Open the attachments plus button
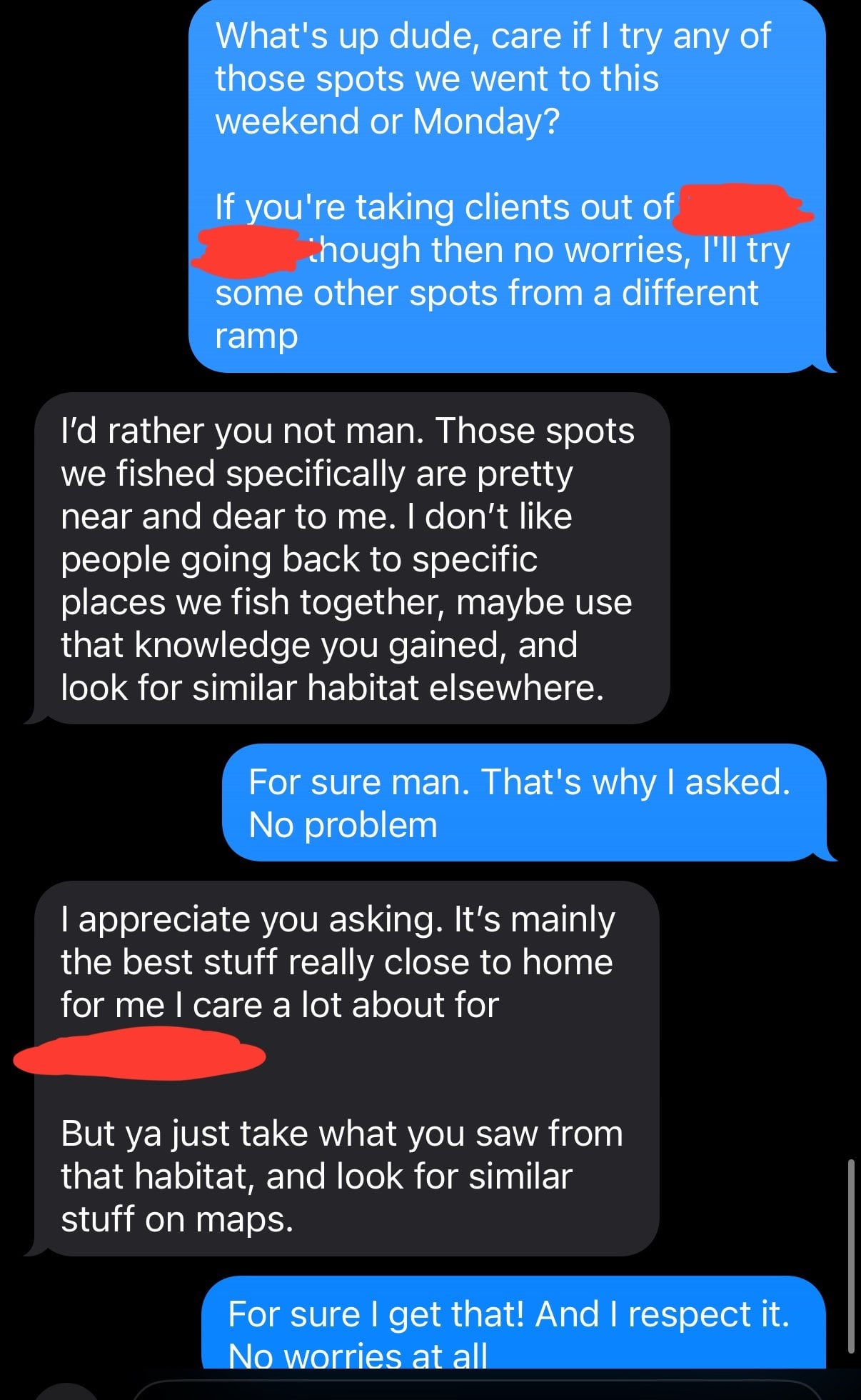 point(66,1393)
